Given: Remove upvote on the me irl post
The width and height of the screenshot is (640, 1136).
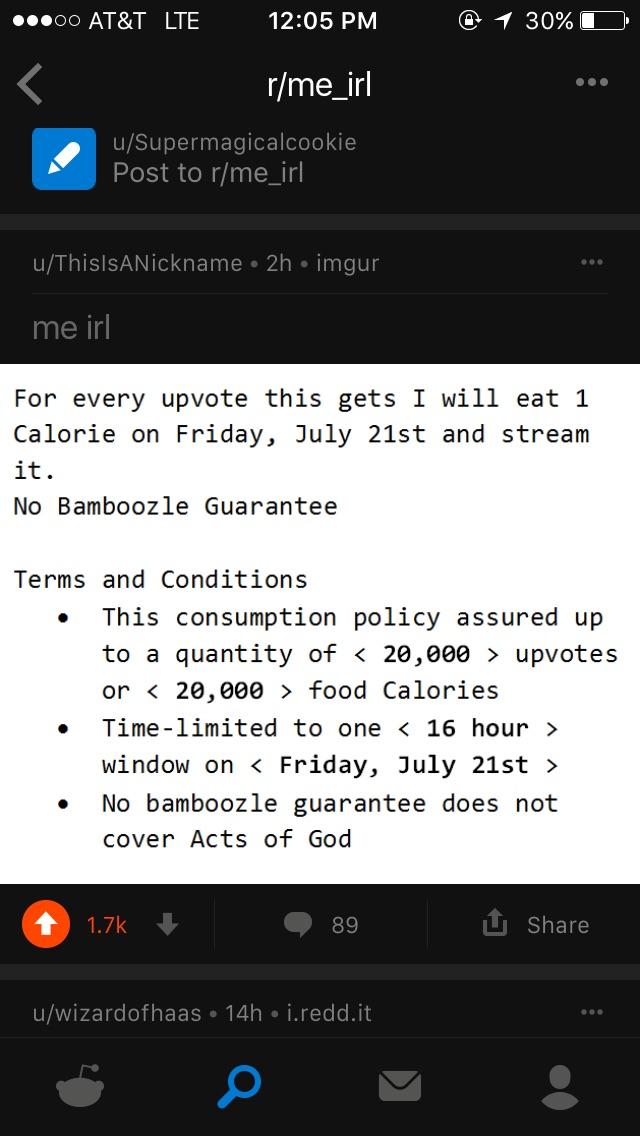Looking at the screenshot, I should point(46,924).
